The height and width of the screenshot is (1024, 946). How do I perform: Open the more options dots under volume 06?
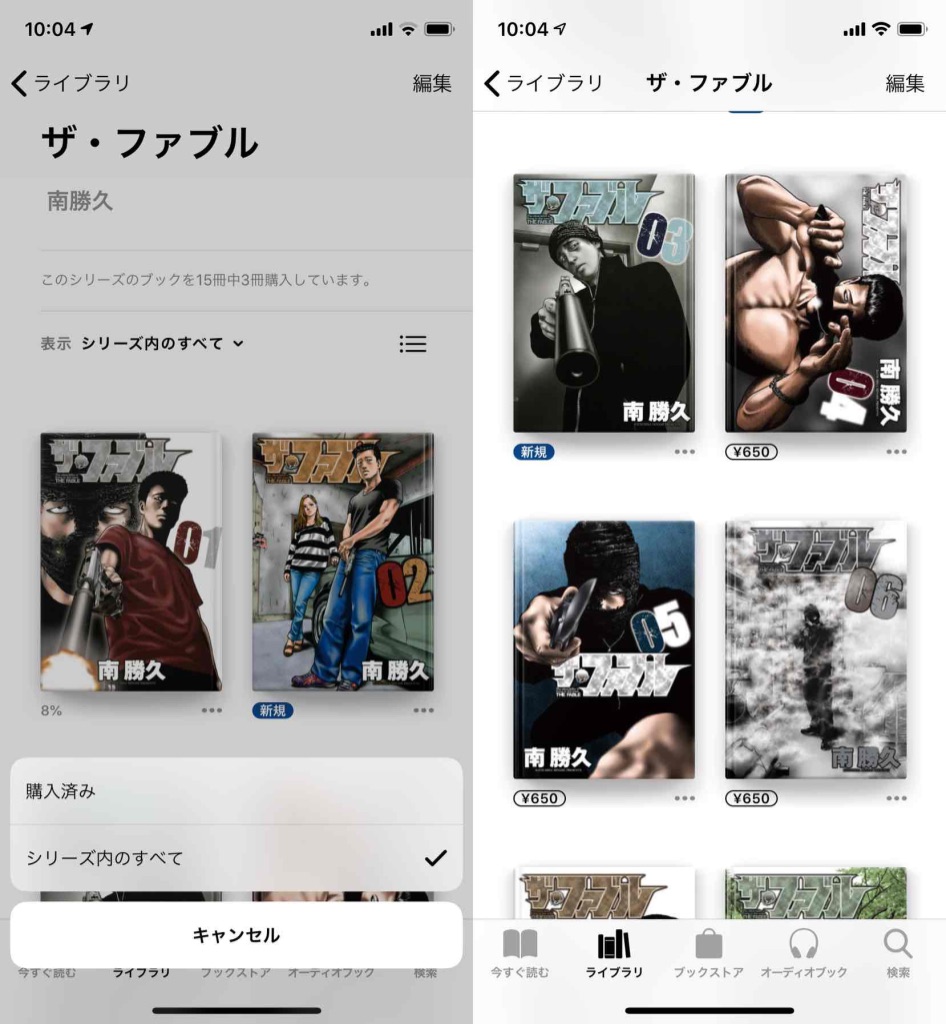[x=896, y=798]
